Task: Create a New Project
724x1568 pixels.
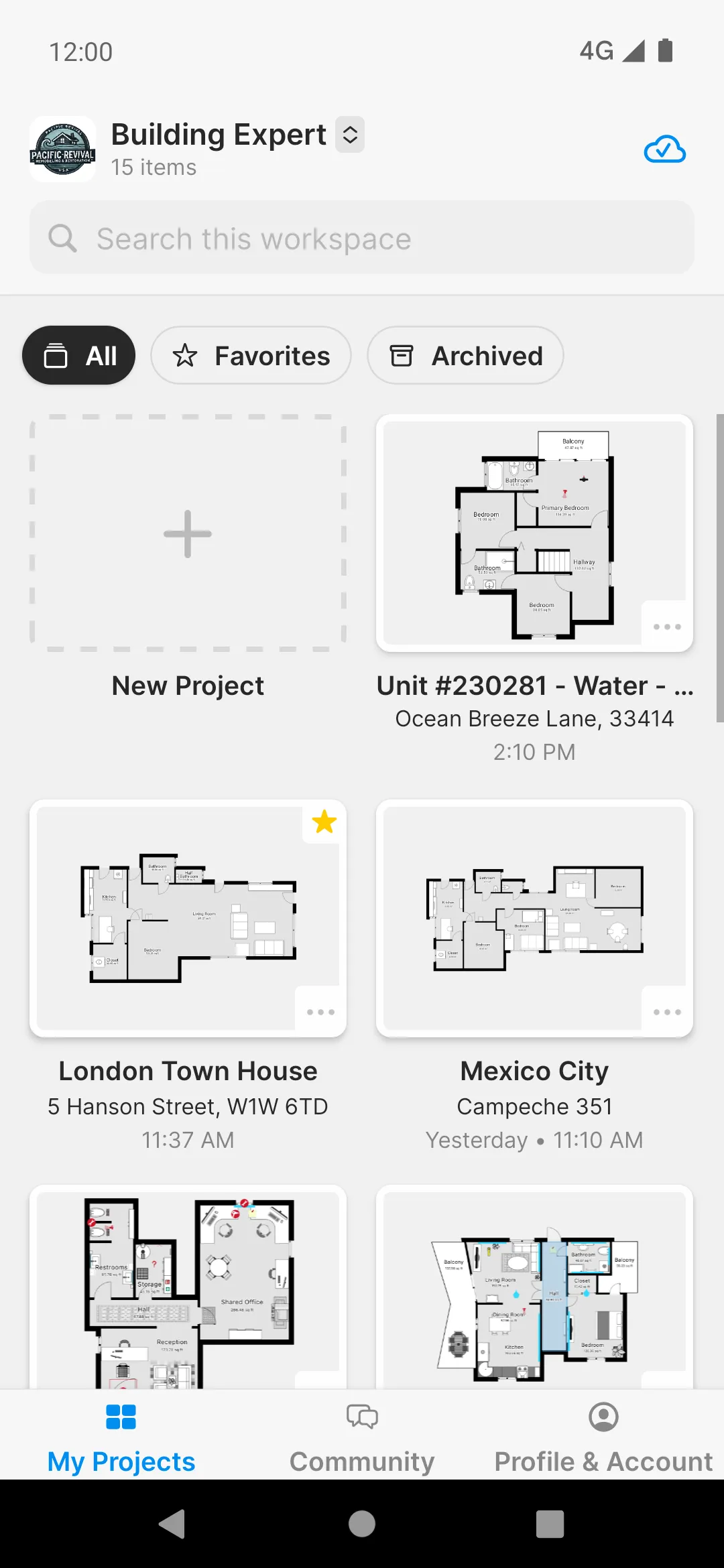Action: pos(188,533)
